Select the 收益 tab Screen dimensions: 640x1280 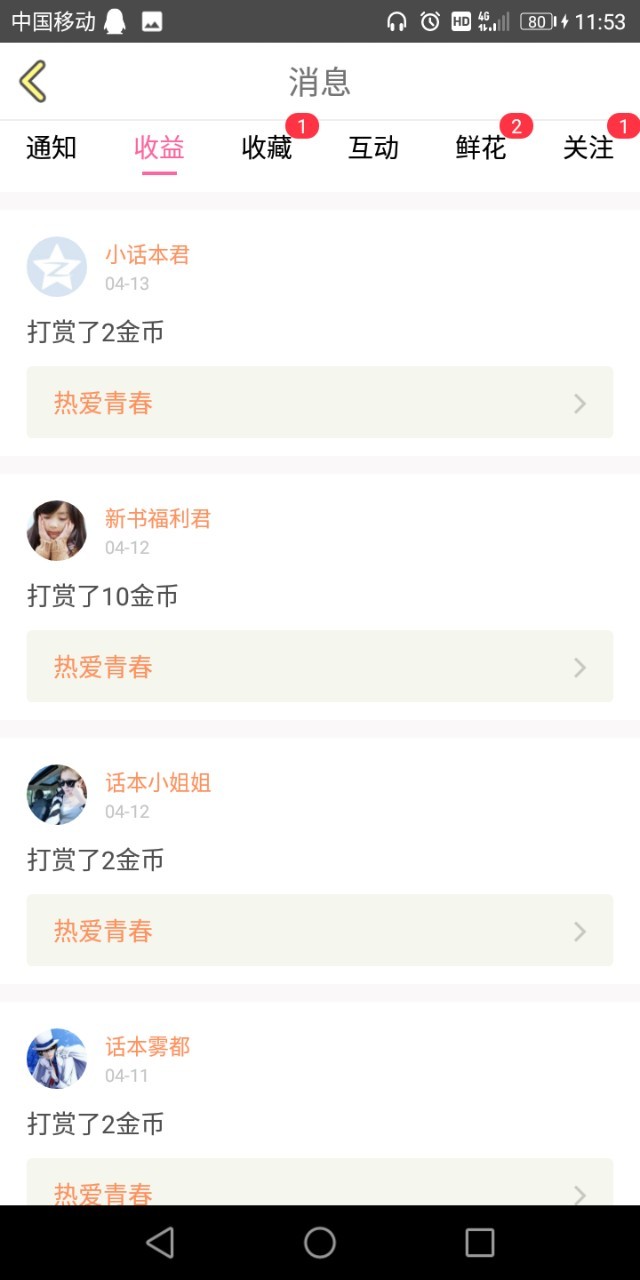coord(159,148)
